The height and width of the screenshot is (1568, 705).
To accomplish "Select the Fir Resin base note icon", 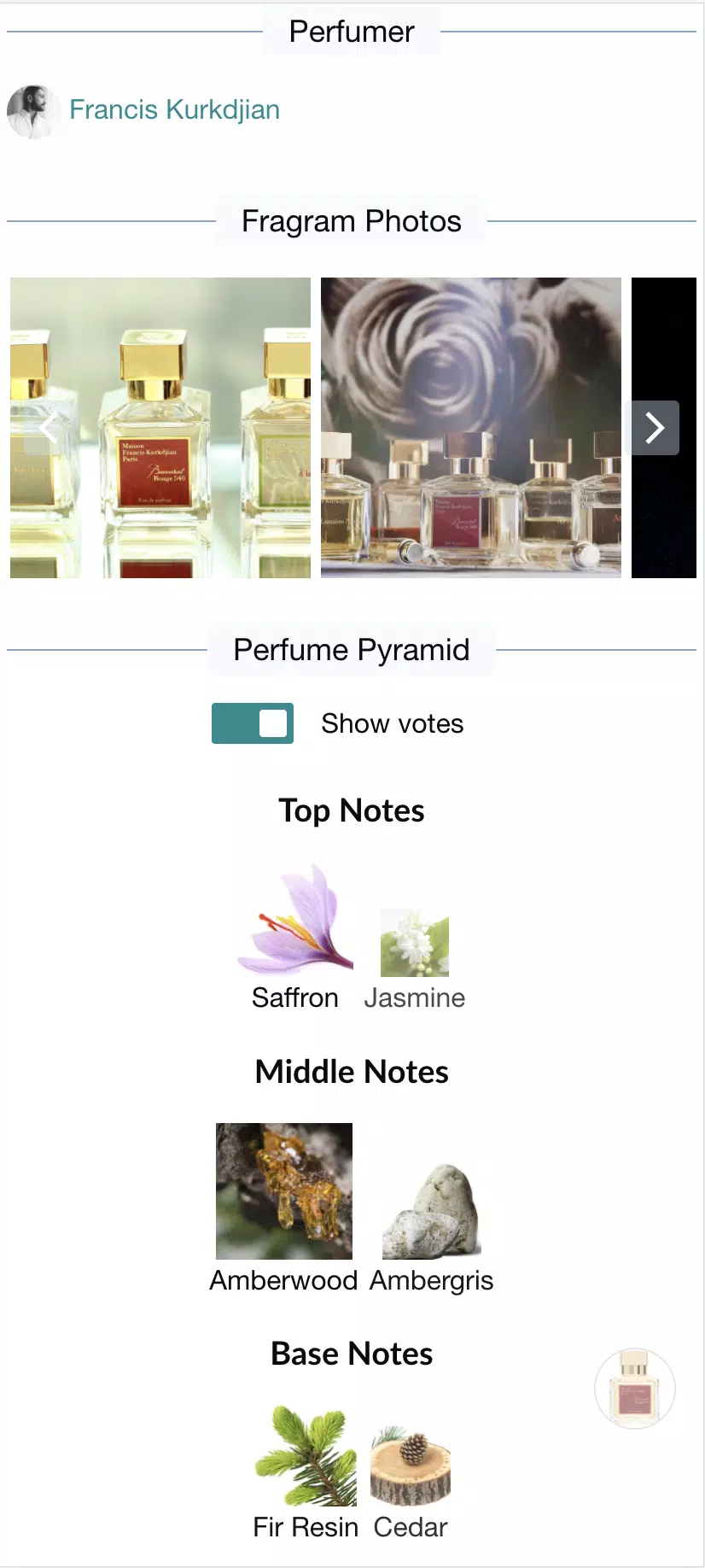I will tap(305, 1454).
